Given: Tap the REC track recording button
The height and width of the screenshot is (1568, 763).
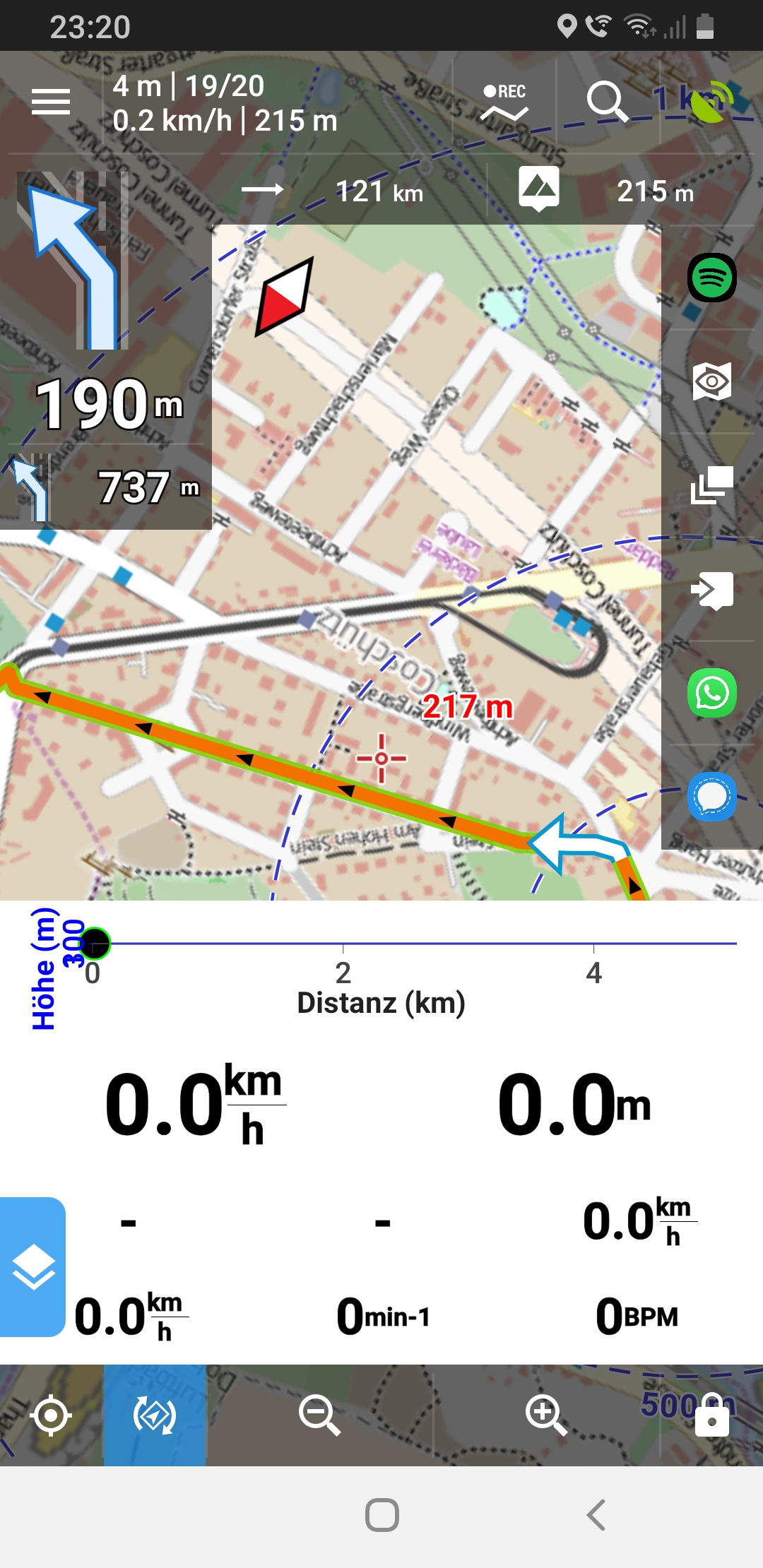Looking at the screenshot, I should [x=504, y=102].
